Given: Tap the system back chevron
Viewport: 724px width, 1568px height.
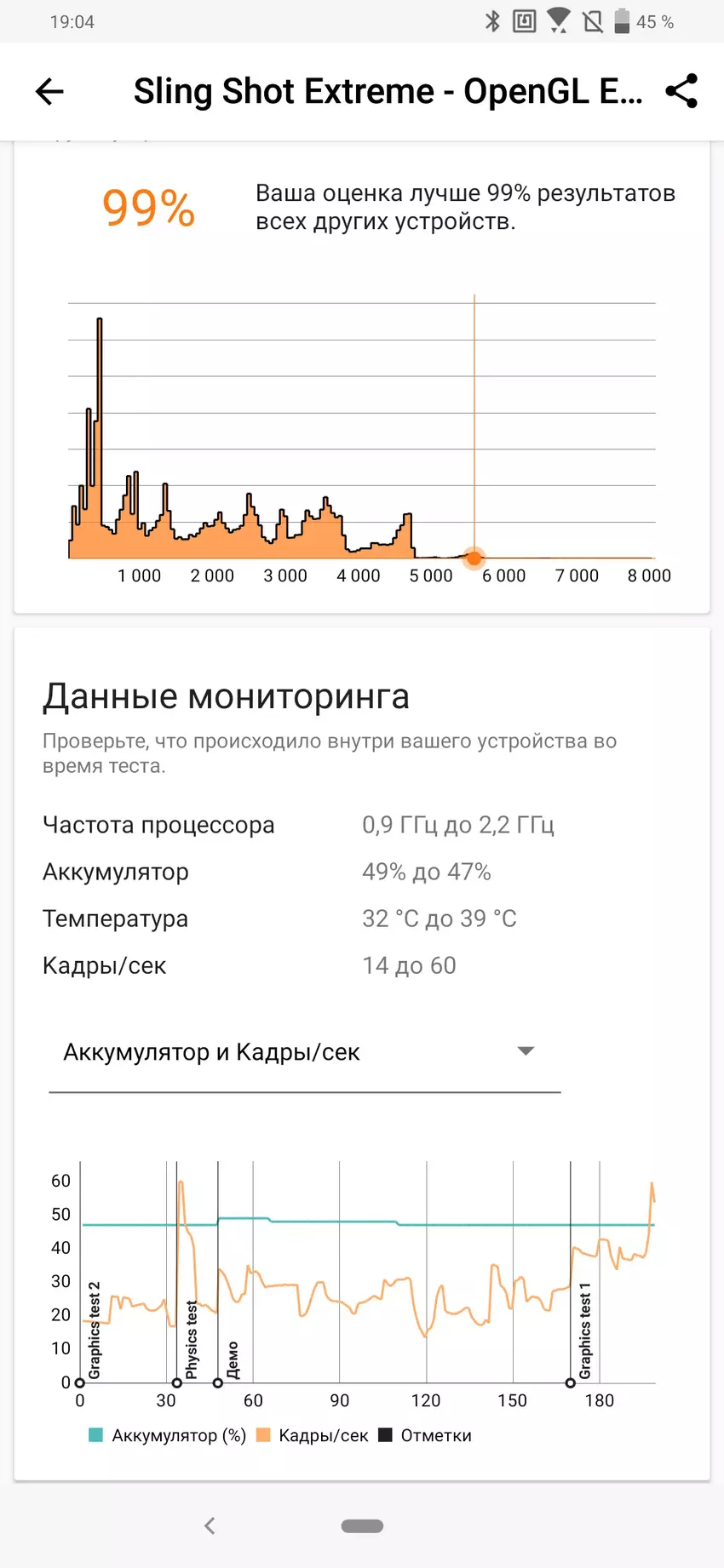Looking at the screenshot, I should [210, 1525].
